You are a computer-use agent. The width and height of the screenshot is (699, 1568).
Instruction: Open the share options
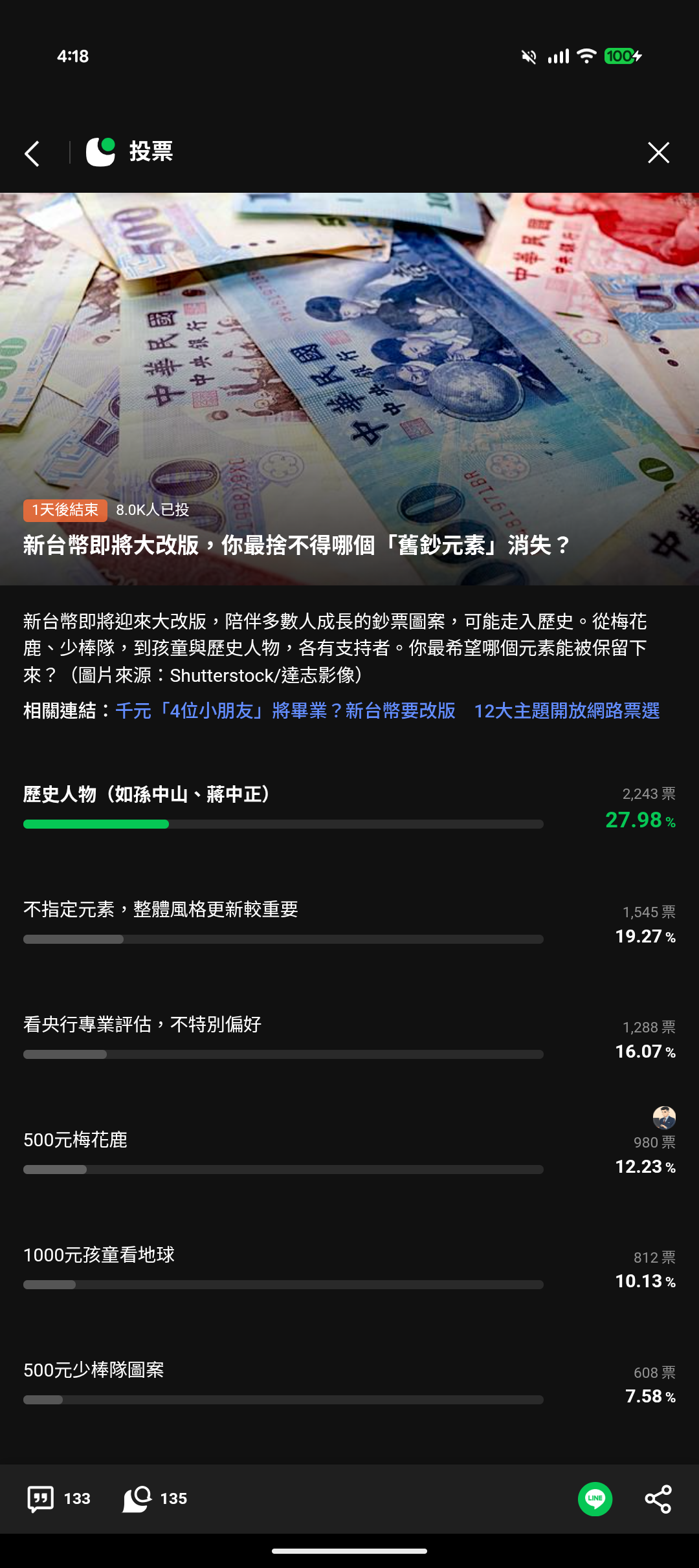click(658, 1499)
